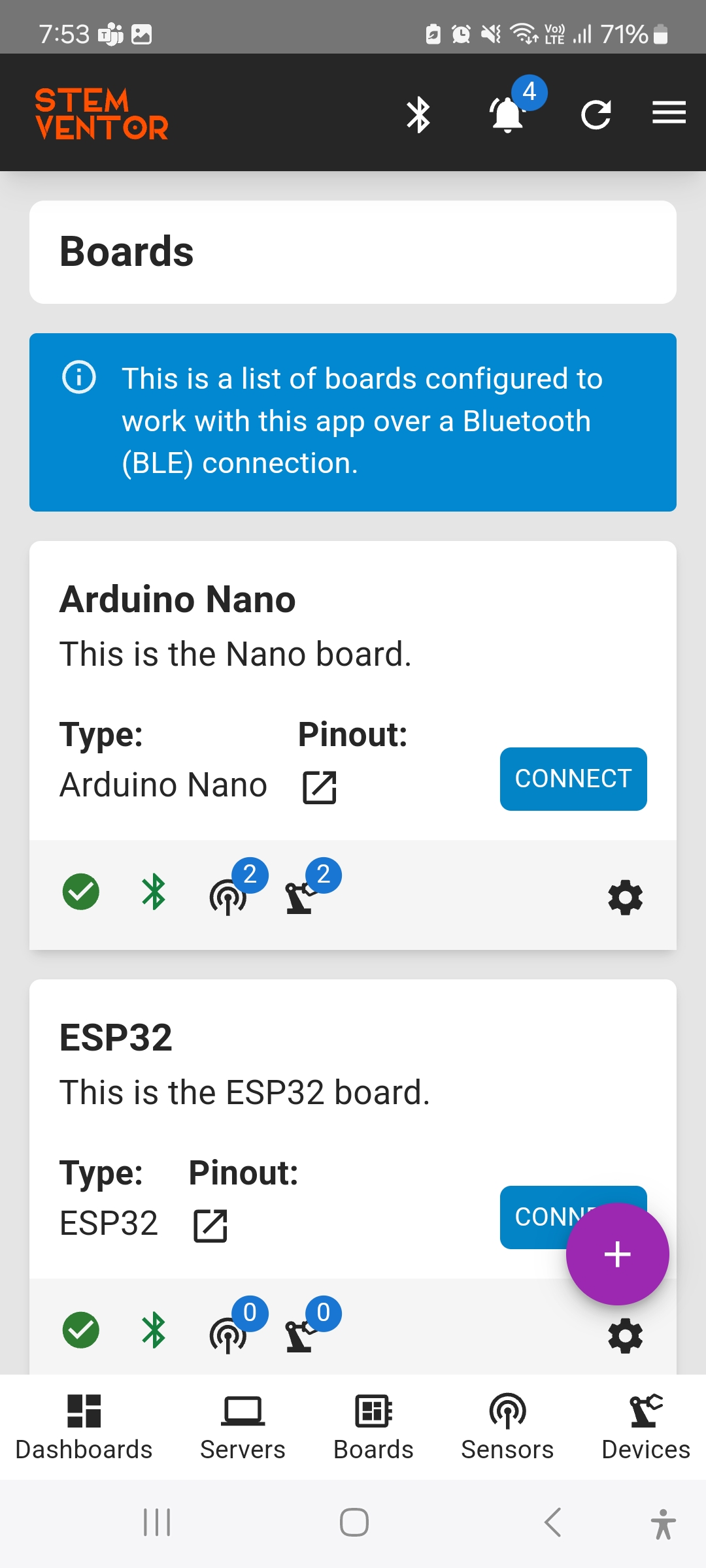The width and height of the screenshot is (706, 1568).
Task: Open the Arduino Nano pinout link
Action: (320, 787)
